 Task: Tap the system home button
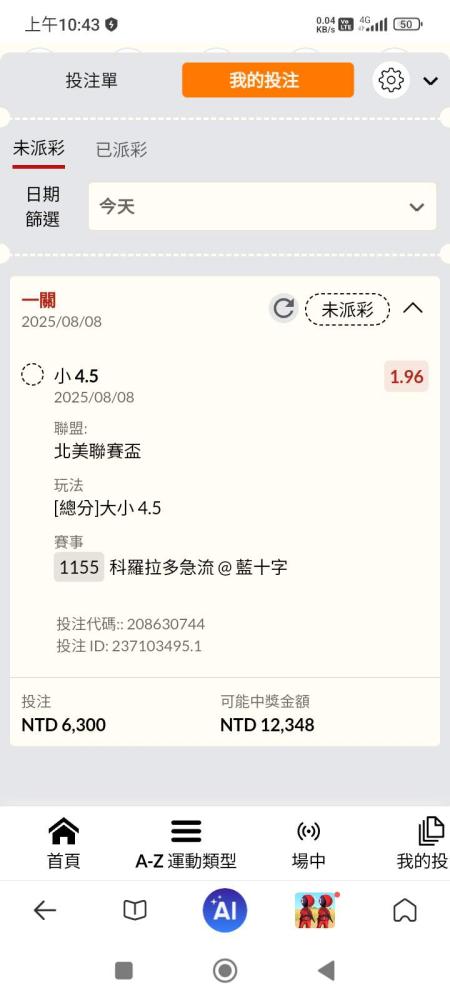224,971
